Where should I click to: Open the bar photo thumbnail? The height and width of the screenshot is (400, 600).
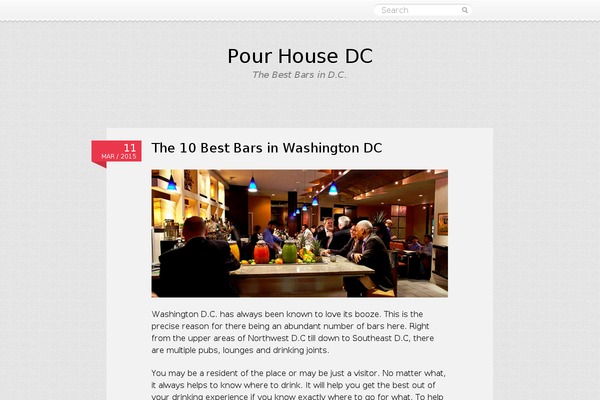(299, 233)
